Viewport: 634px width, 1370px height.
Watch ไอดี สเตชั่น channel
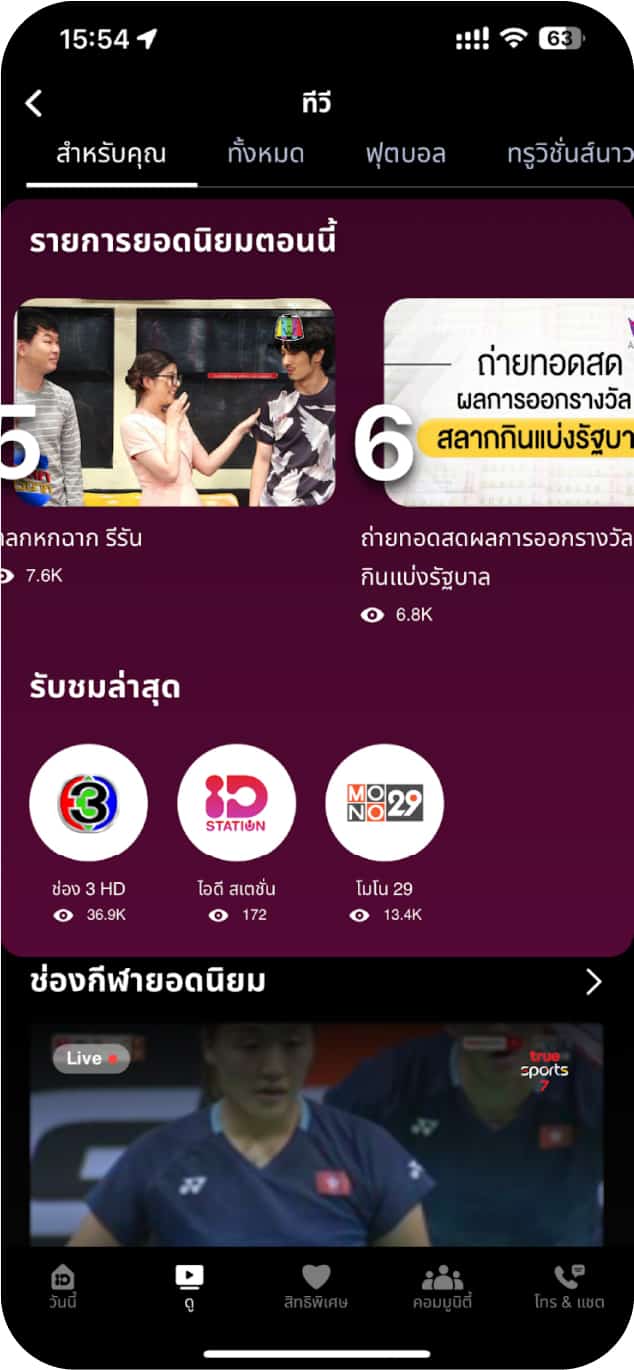236,803
